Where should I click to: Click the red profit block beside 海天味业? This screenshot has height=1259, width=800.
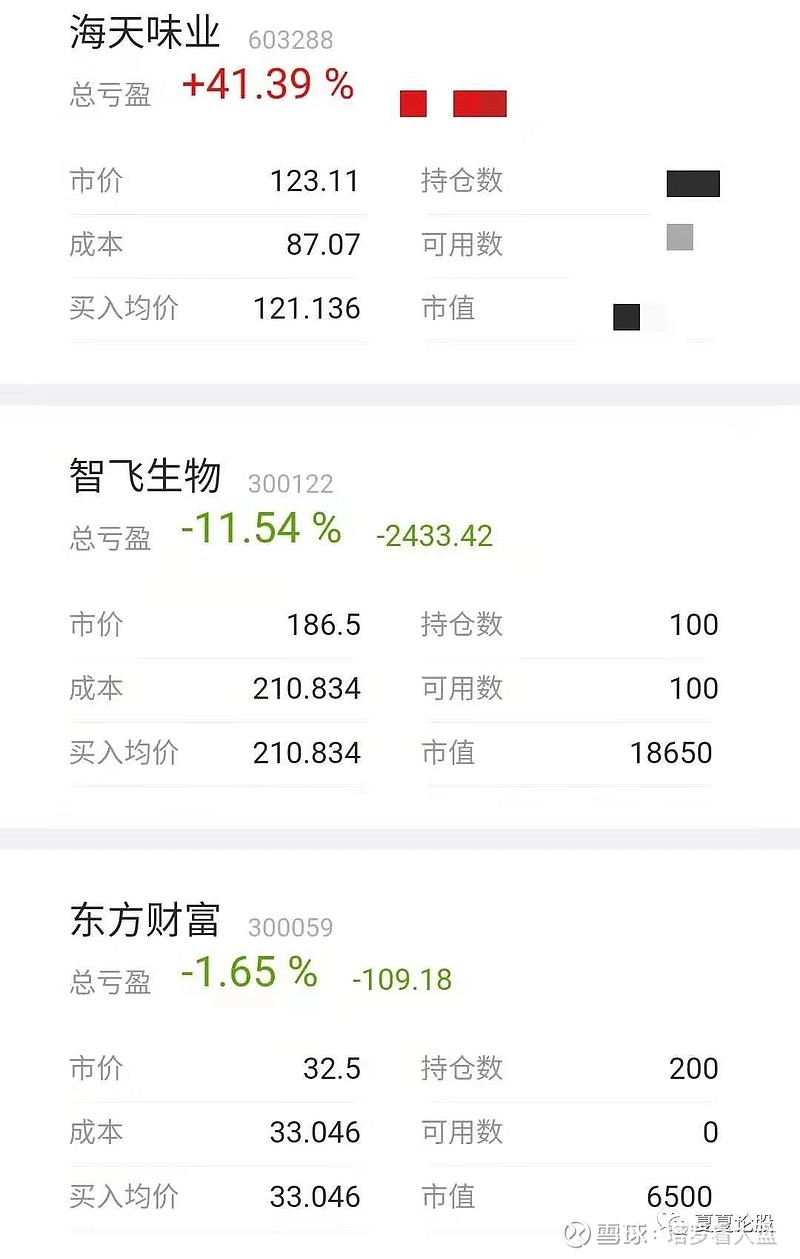point(480,104)
